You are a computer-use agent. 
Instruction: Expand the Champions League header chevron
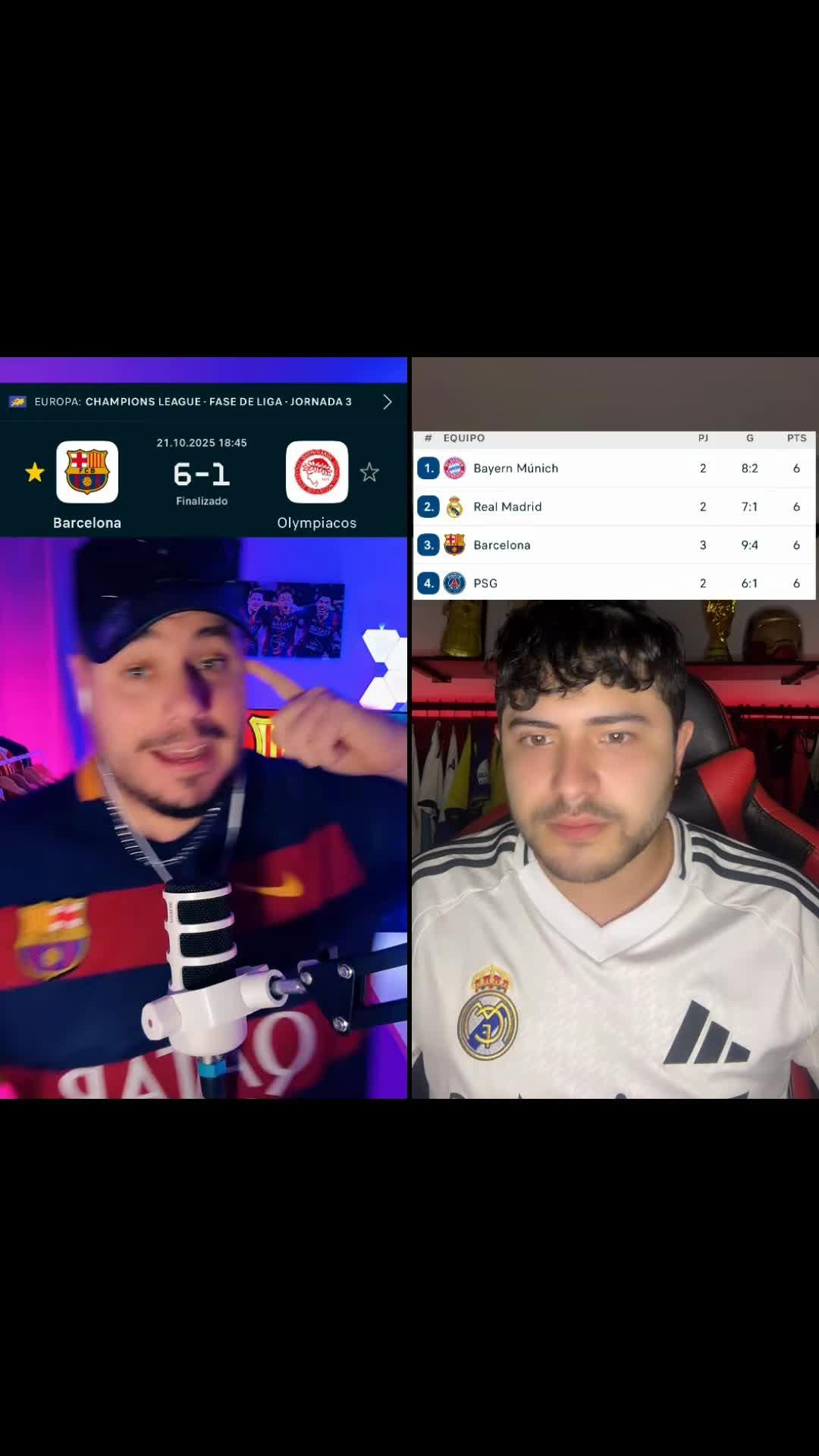pyautogui.click(x=388, y=401)
